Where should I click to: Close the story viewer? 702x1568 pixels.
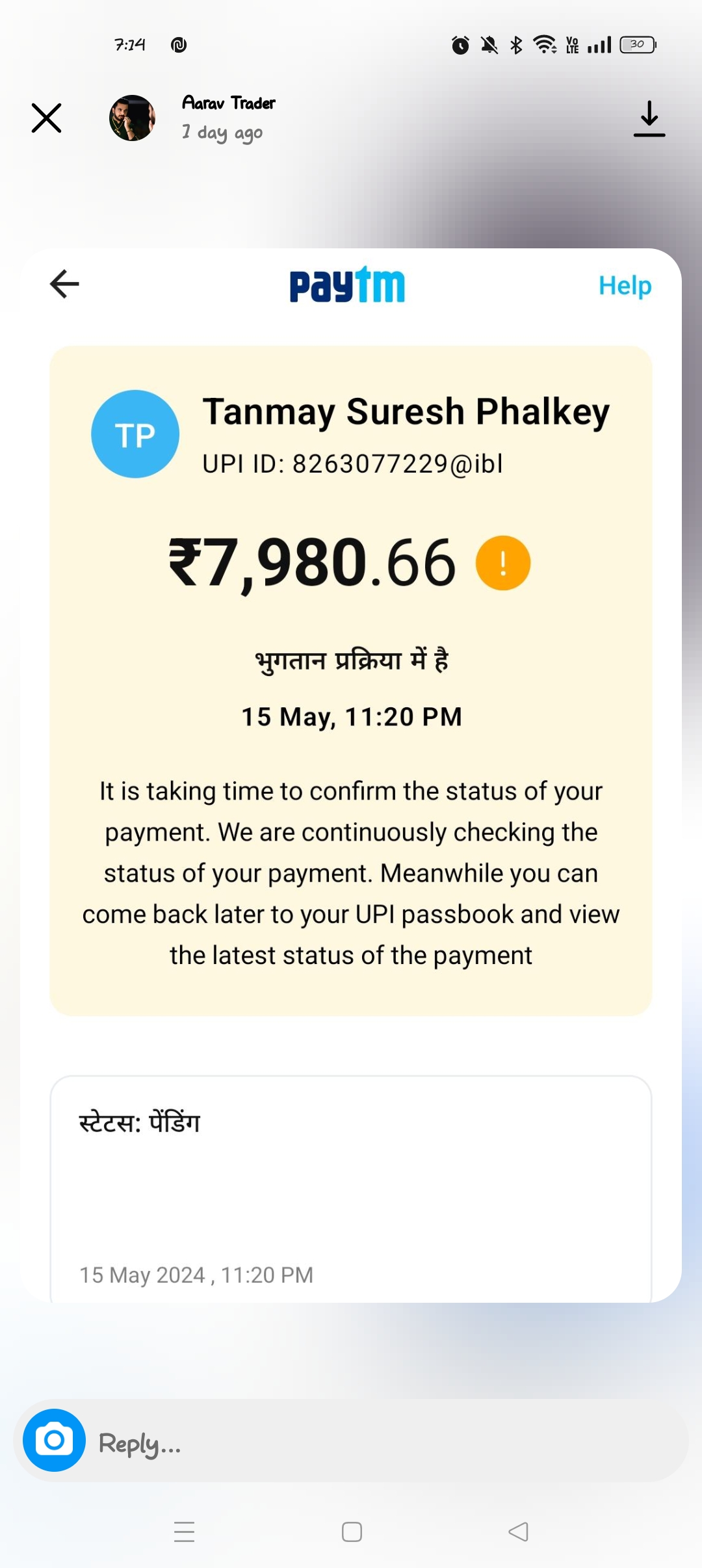tap(47, 118)
